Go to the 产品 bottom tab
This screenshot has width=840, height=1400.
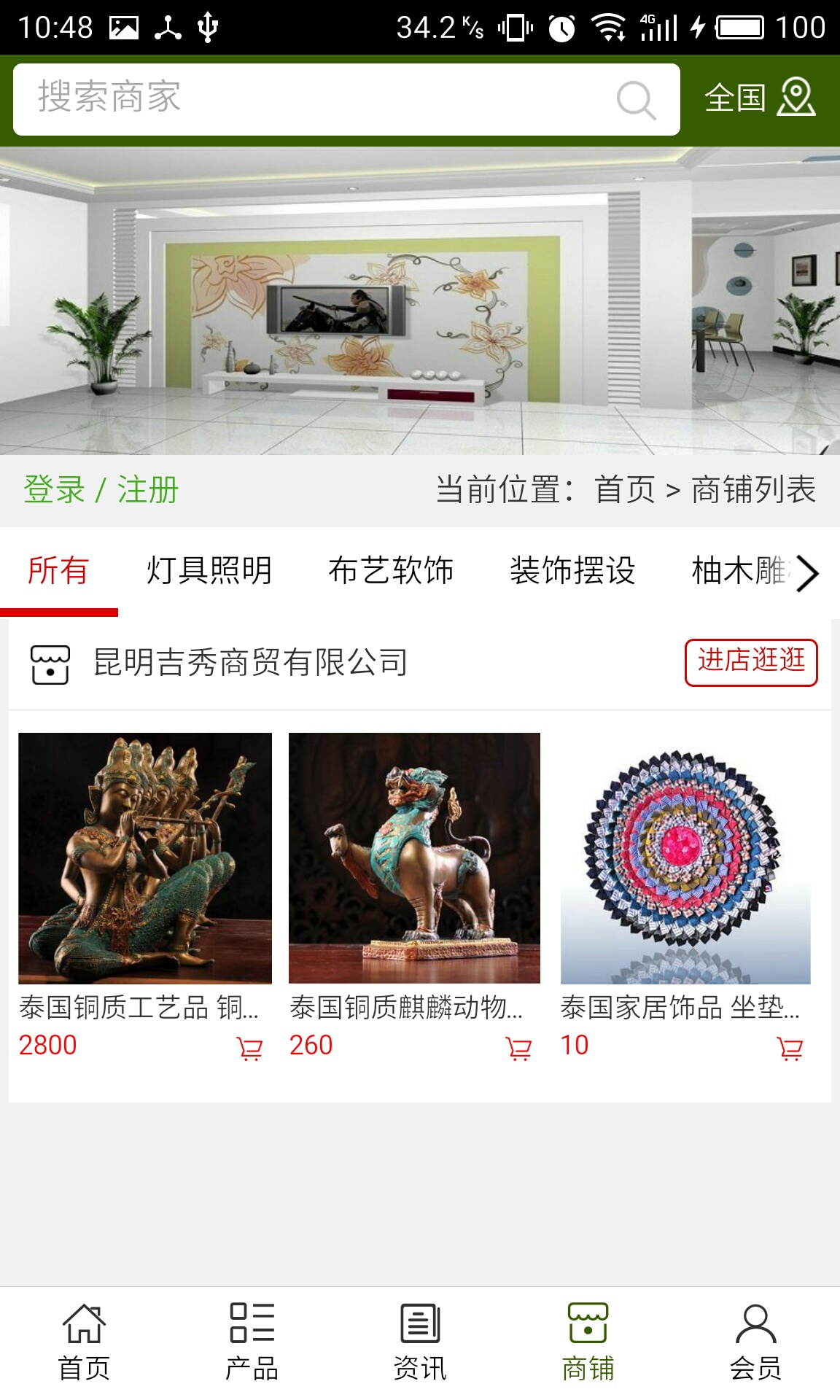point(252,1340)
